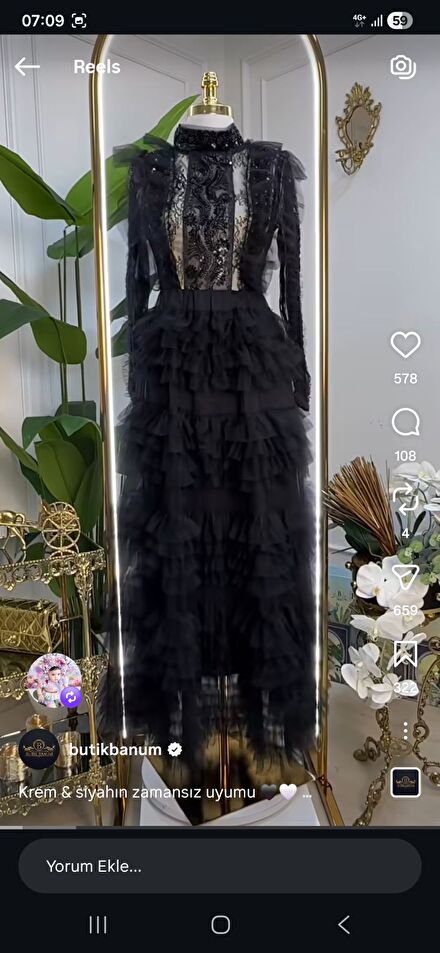Tap the butikbanum profile picture

click(x=39, y=749)
